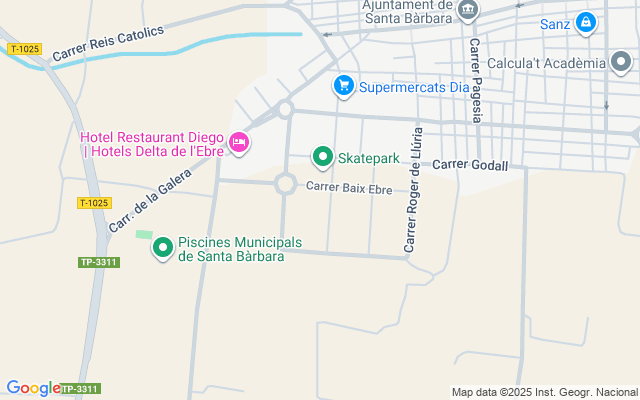Tap the Hotel Restaurant Diego marker
Viewport: 640px width, 400px height.
[239, 144]
